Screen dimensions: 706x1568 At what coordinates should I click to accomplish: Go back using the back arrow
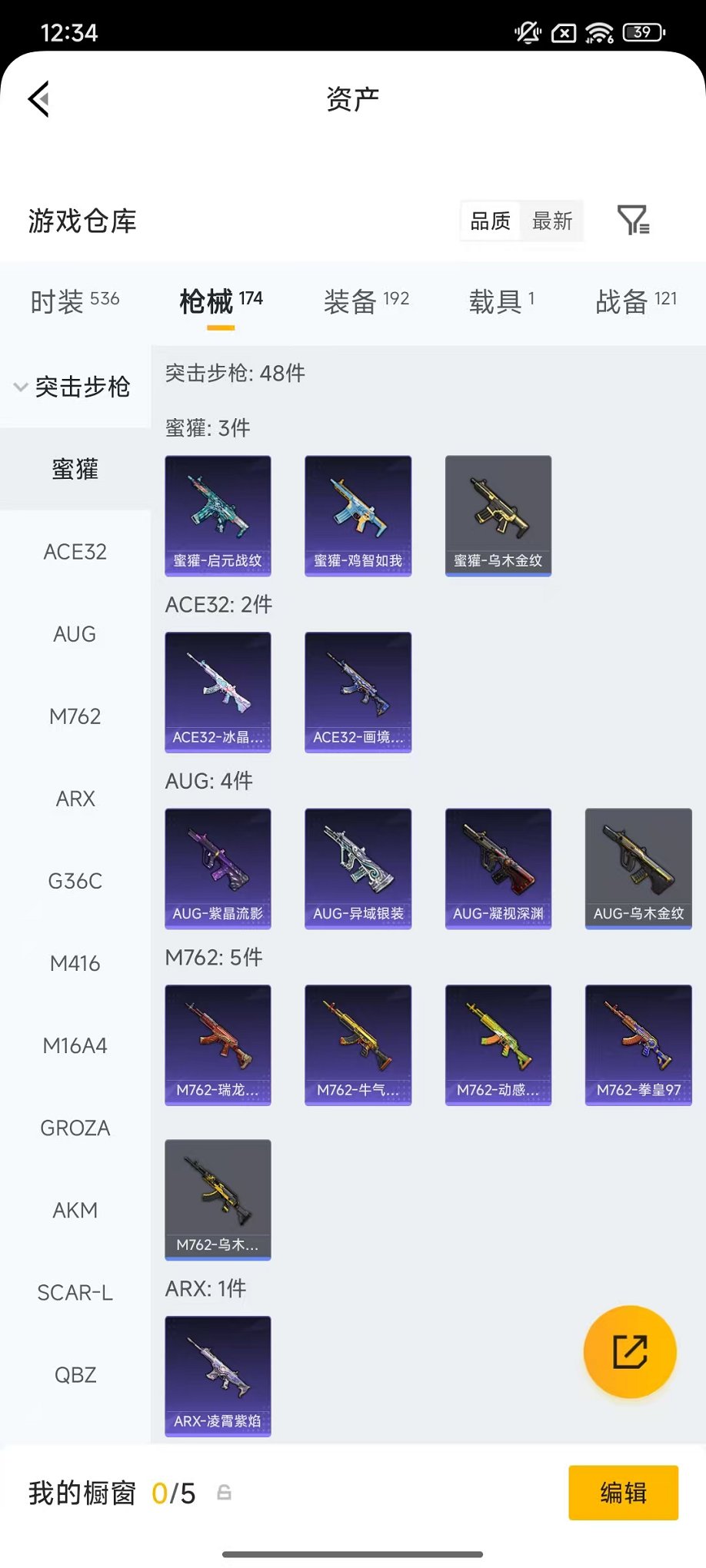pos(39,98)
